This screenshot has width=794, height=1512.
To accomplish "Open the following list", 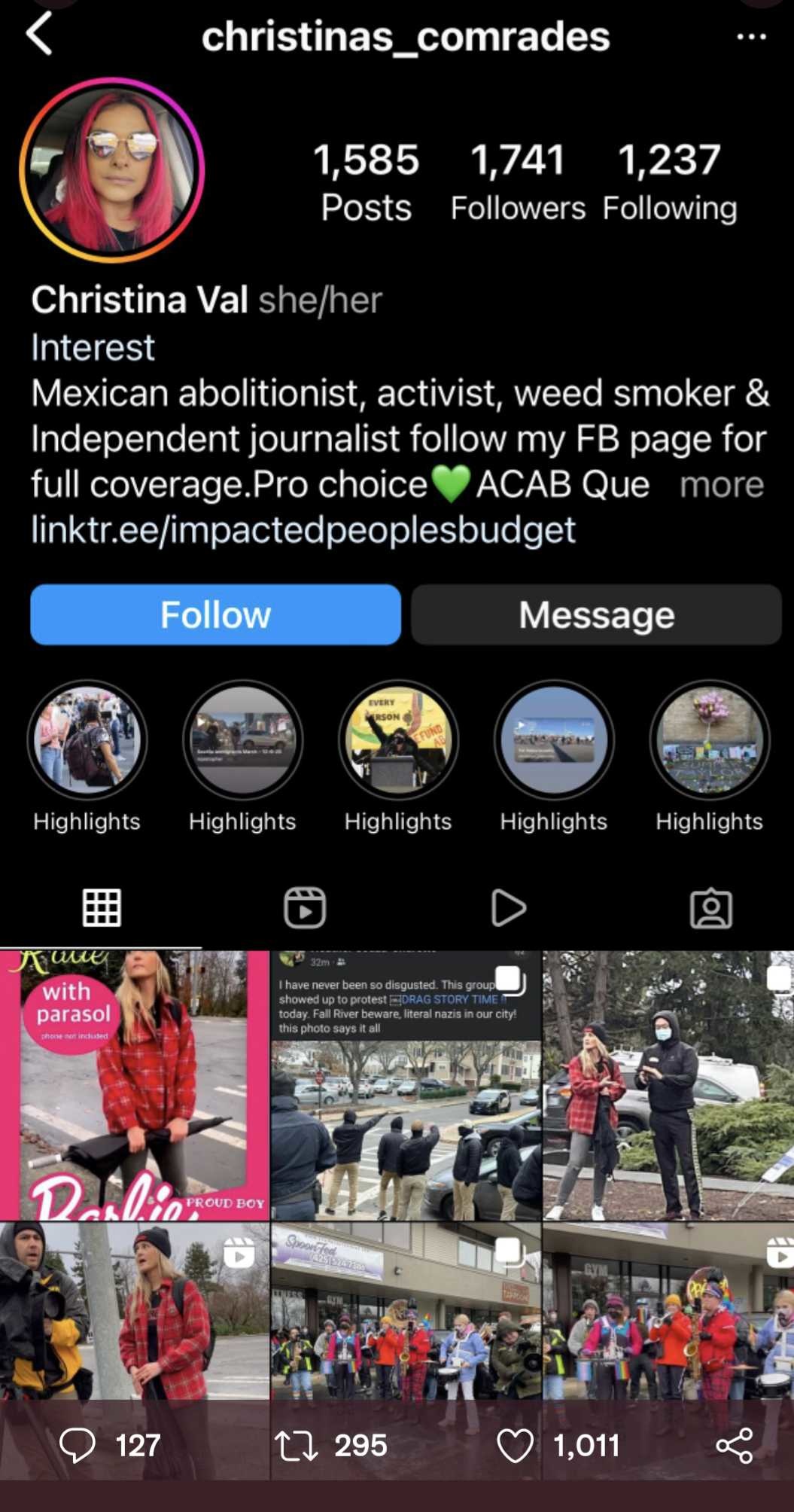I will [670, 182].
